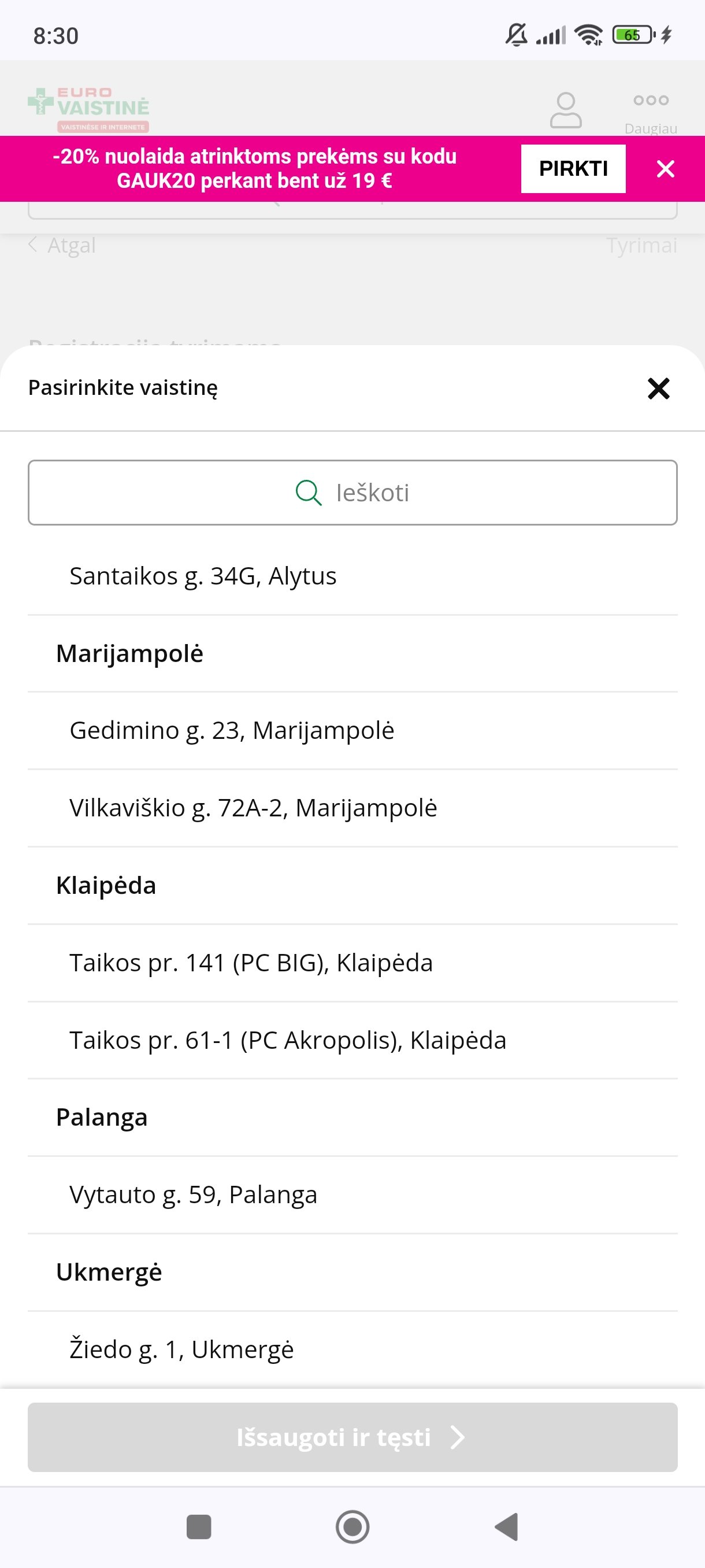Tap Išsaugoti ir tęsti button
This screenshot has width=705, height=1568.
click(x=352, y=1437)
